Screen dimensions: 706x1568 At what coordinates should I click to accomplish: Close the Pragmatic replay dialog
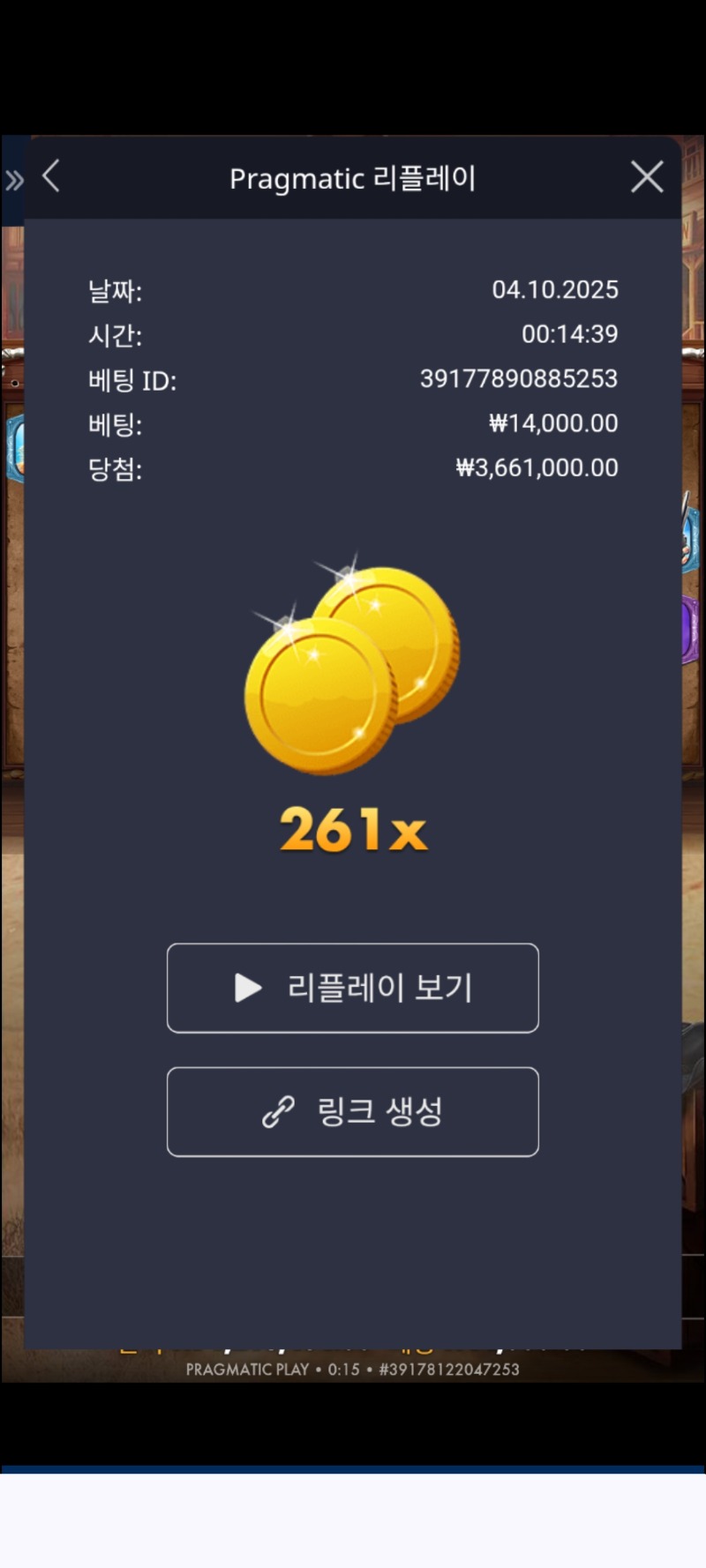[x=647, y=177]
